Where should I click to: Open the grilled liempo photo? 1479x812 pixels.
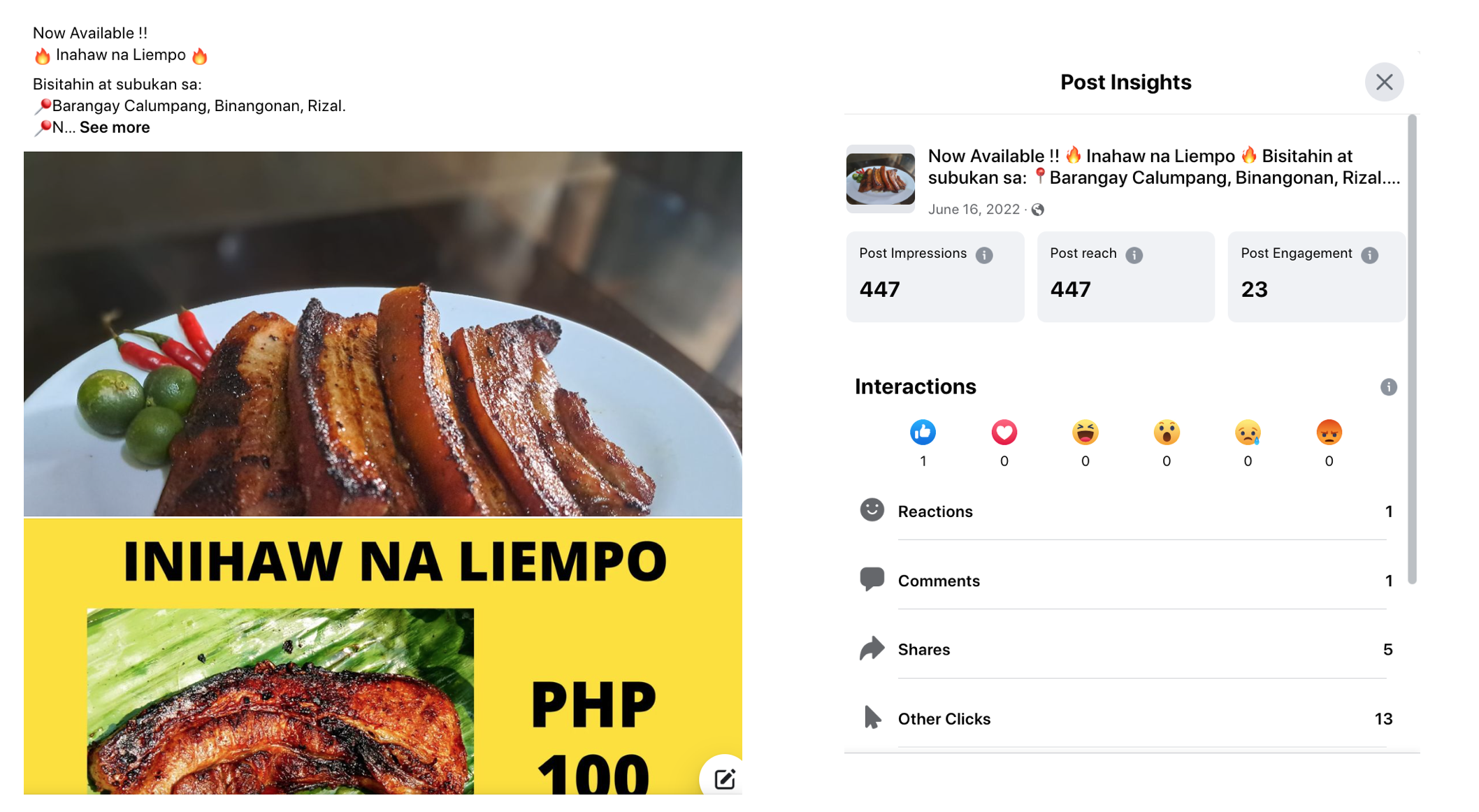[382, 334]
